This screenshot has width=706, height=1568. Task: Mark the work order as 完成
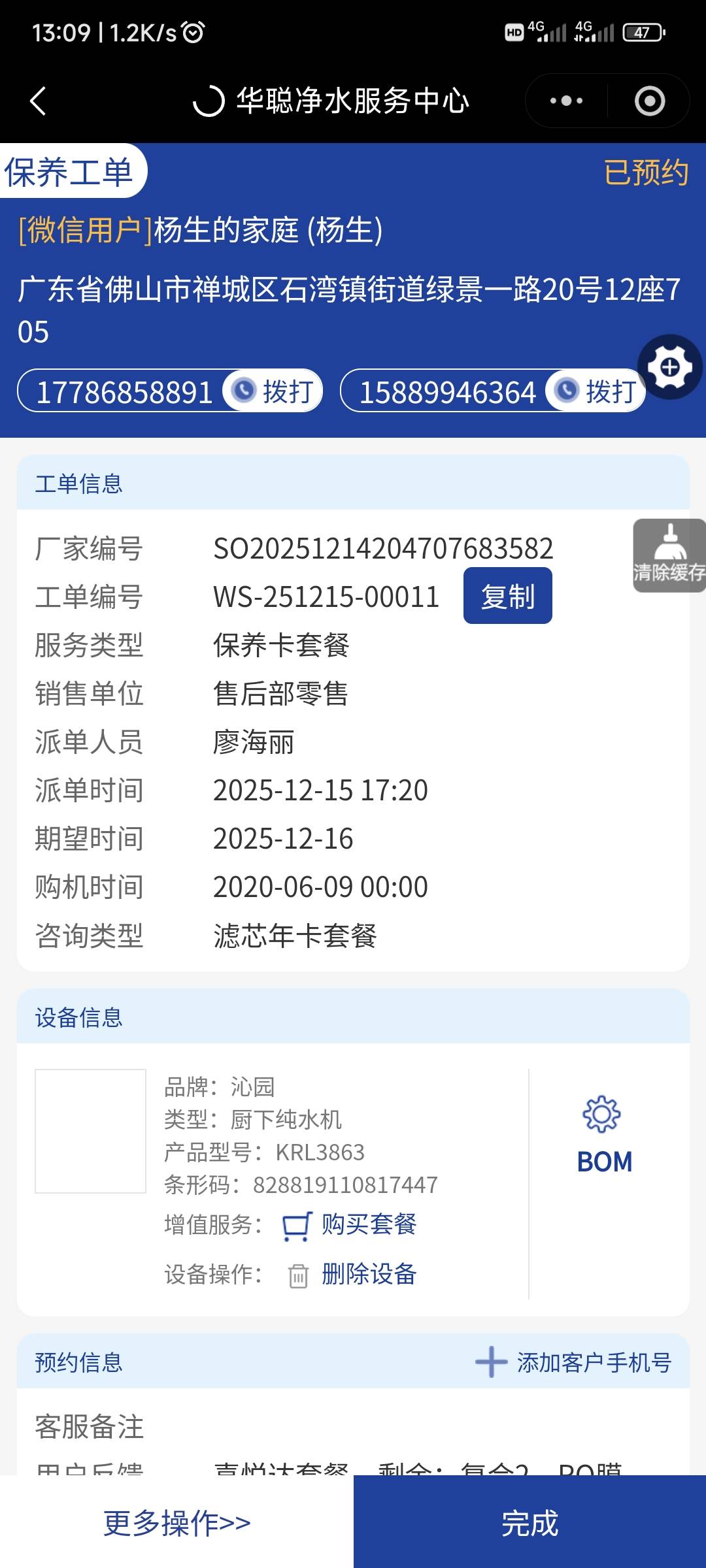tap(529, 1522)
